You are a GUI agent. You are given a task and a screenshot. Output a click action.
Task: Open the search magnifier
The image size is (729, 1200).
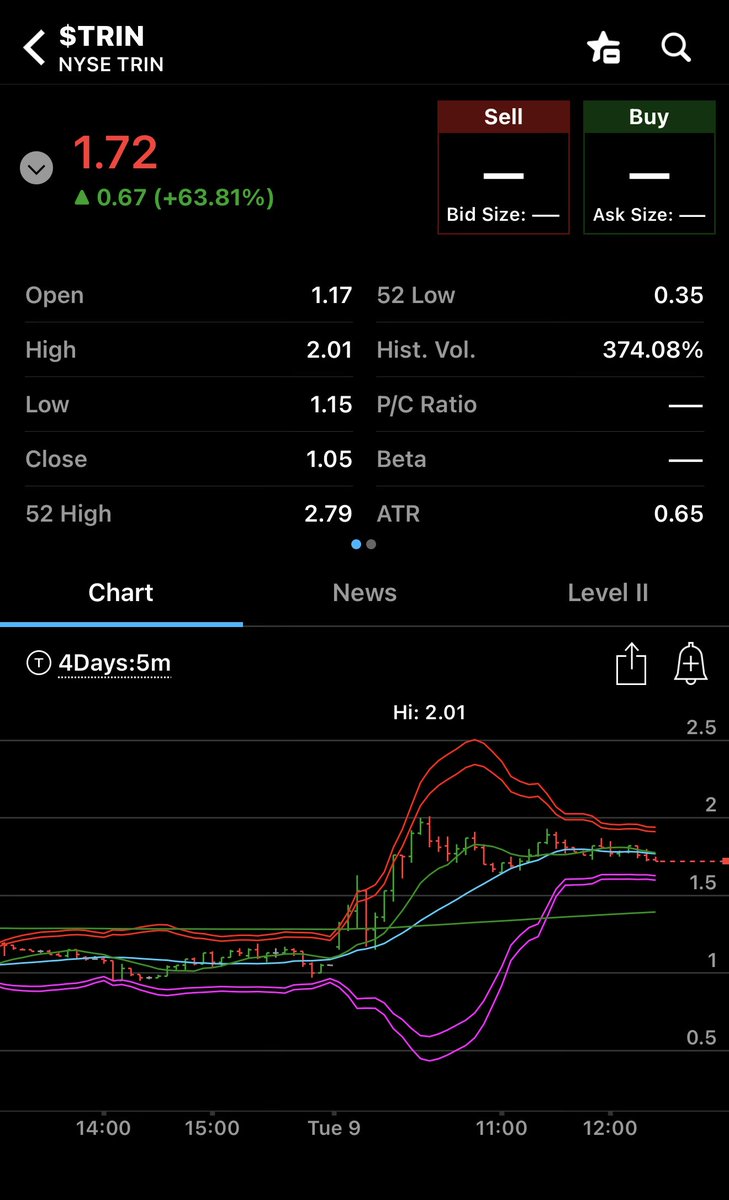[x=677, y=47]
